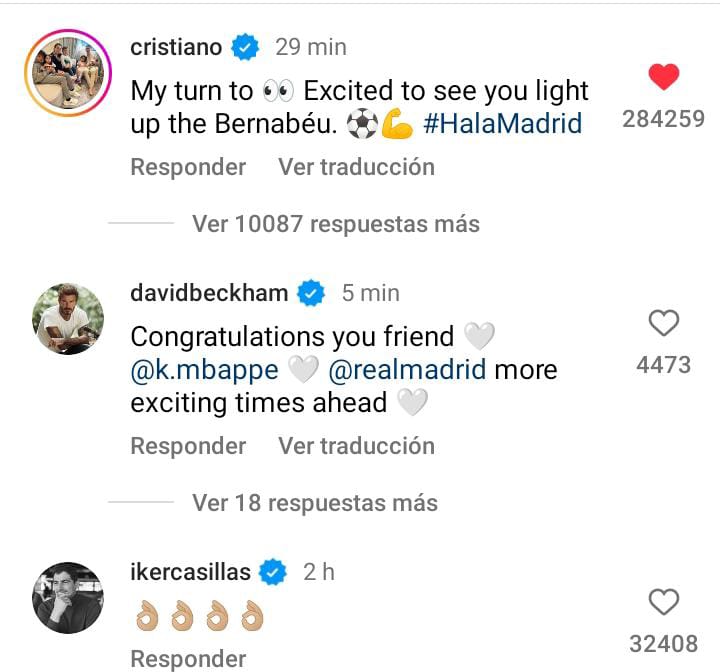Translate davidbeckham's comment

click(x=356, y=446)
